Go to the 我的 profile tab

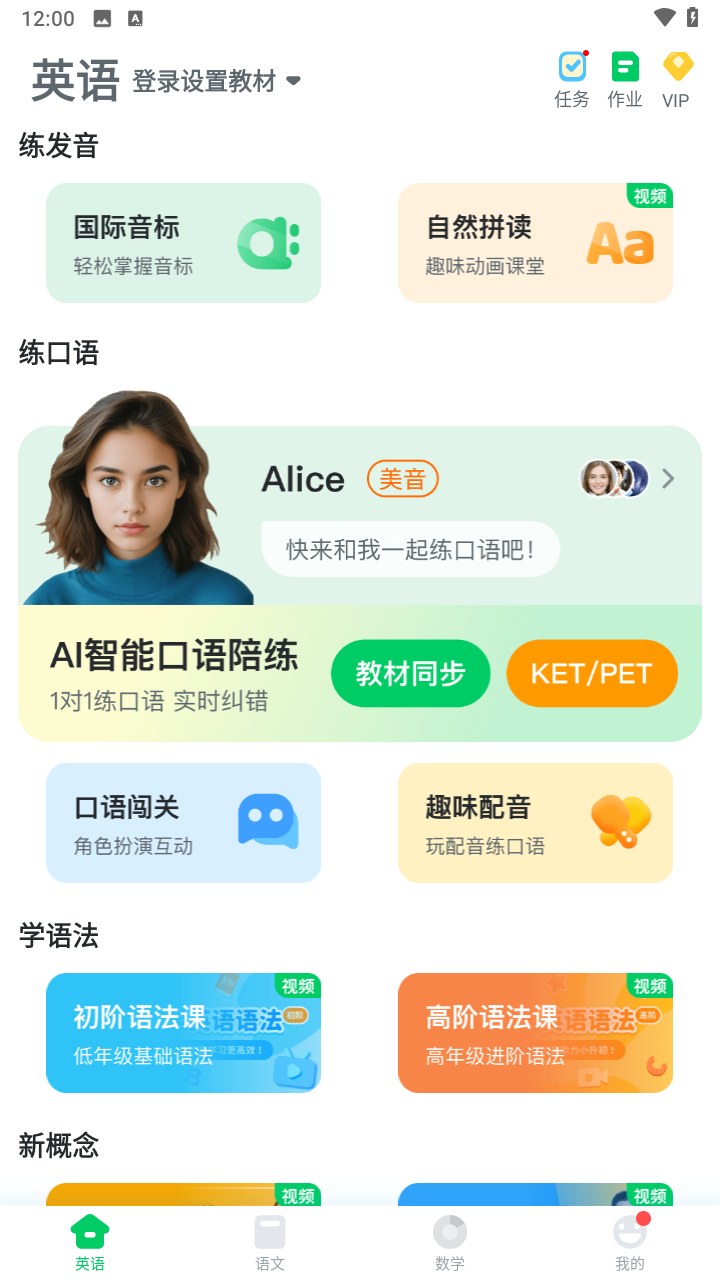pos(630,1243)
